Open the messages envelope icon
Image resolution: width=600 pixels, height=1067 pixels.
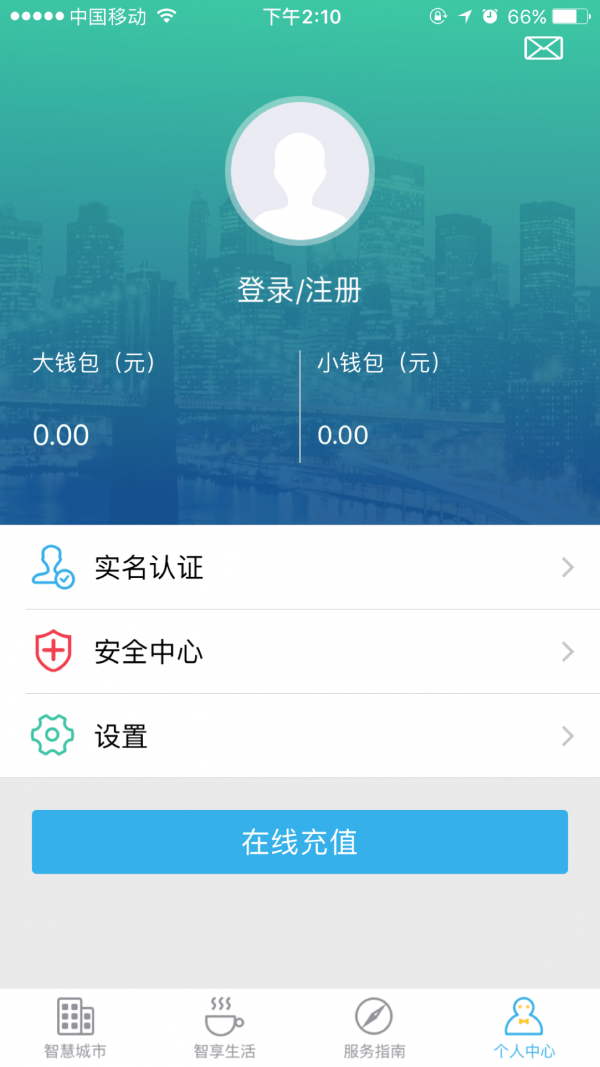(x=543, y=48)
